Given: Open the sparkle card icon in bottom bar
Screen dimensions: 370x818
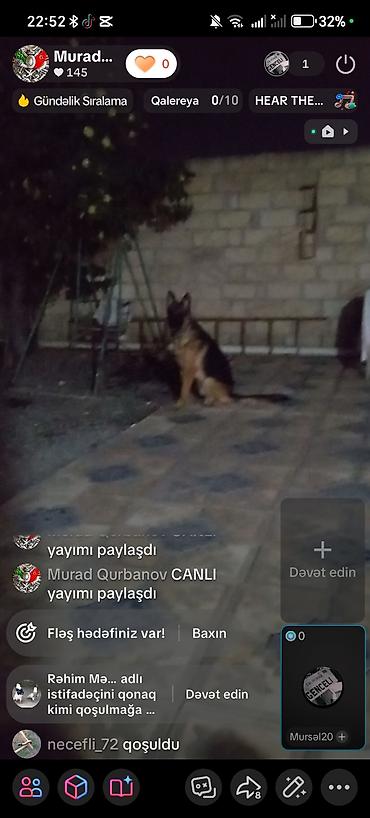Looking at the screenshot, I should 121,787.
